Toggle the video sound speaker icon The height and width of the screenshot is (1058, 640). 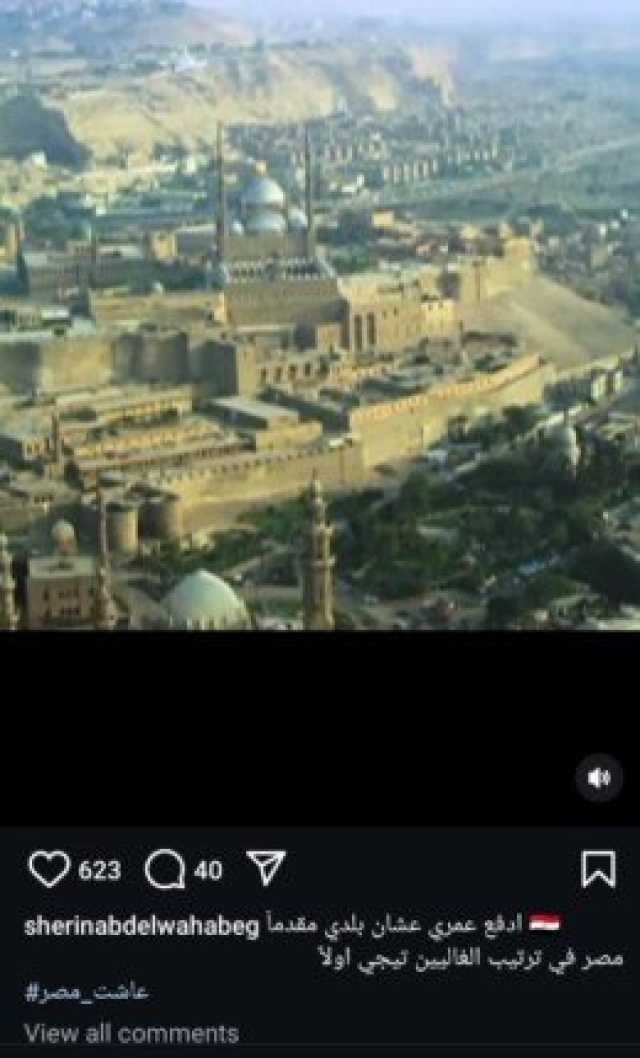(x=599, y=778)
